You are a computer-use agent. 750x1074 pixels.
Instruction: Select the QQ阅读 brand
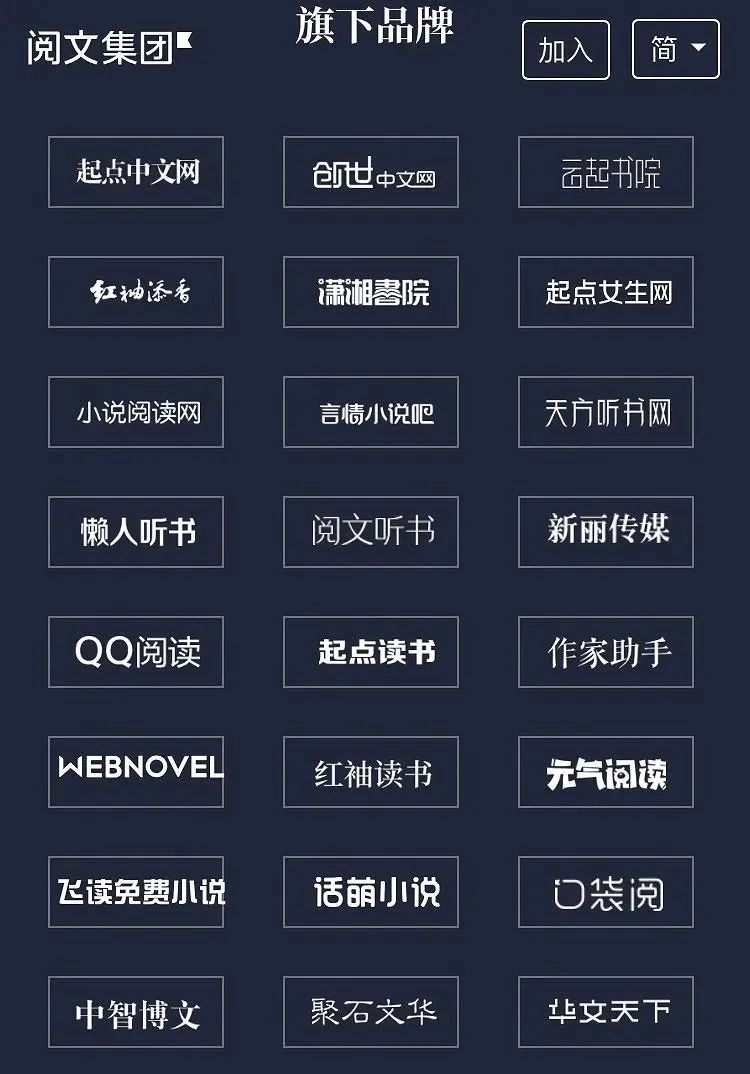click(x=136, y=652)
